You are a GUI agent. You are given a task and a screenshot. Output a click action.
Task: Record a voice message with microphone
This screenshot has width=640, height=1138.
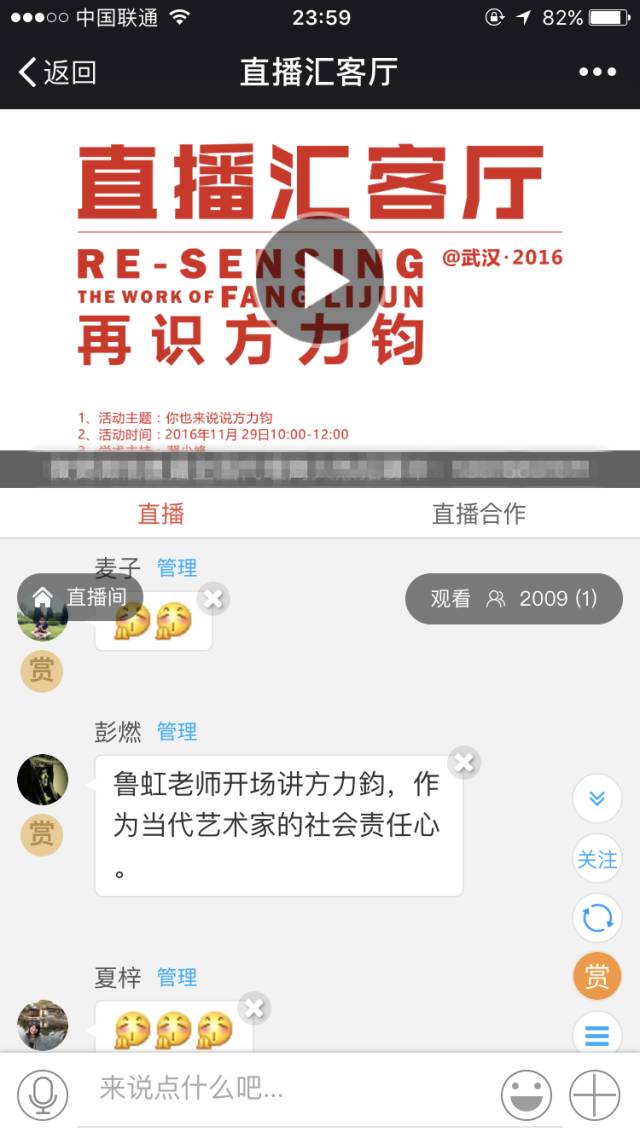[x=43, y=1094]
